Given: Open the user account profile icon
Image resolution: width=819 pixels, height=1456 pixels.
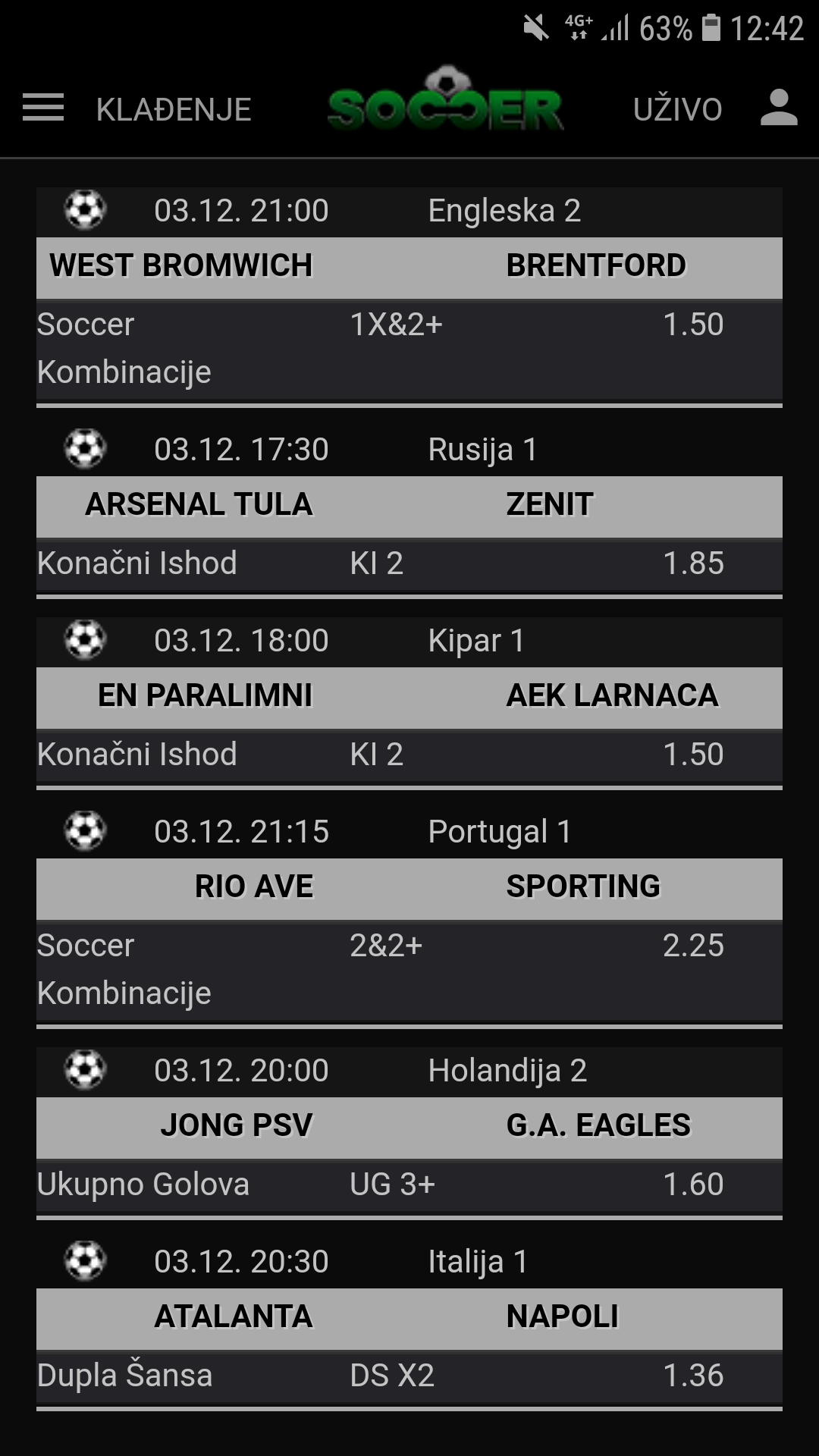Looking at the screenshot, I should coord(779,108).
